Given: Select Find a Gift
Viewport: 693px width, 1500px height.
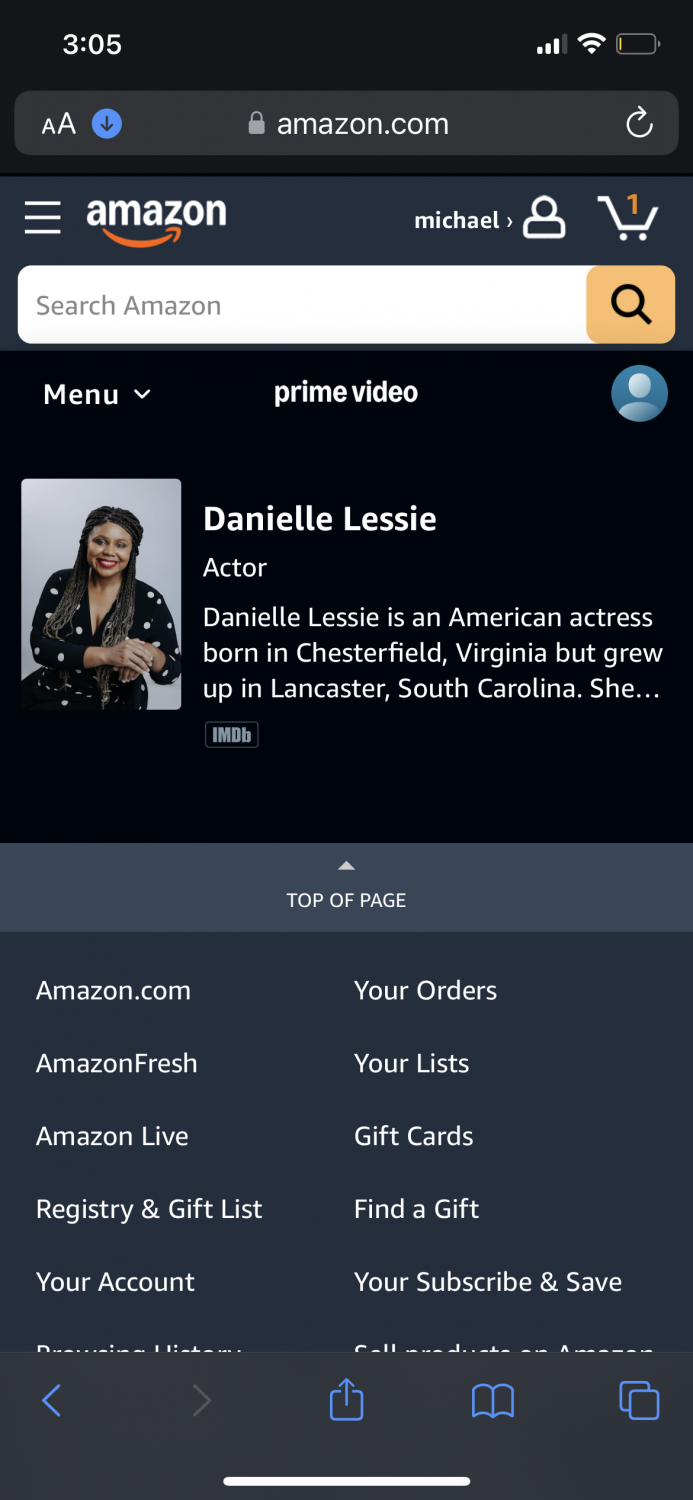Looking at the screenshot, I should pos(416,1210).
